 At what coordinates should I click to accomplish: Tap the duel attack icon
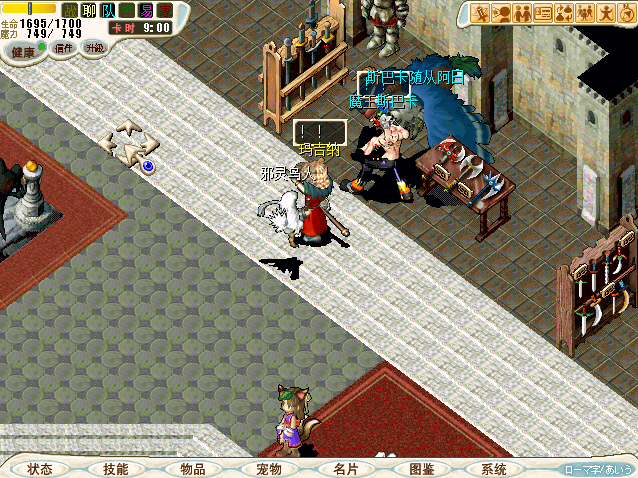click(x=481, y=13)
